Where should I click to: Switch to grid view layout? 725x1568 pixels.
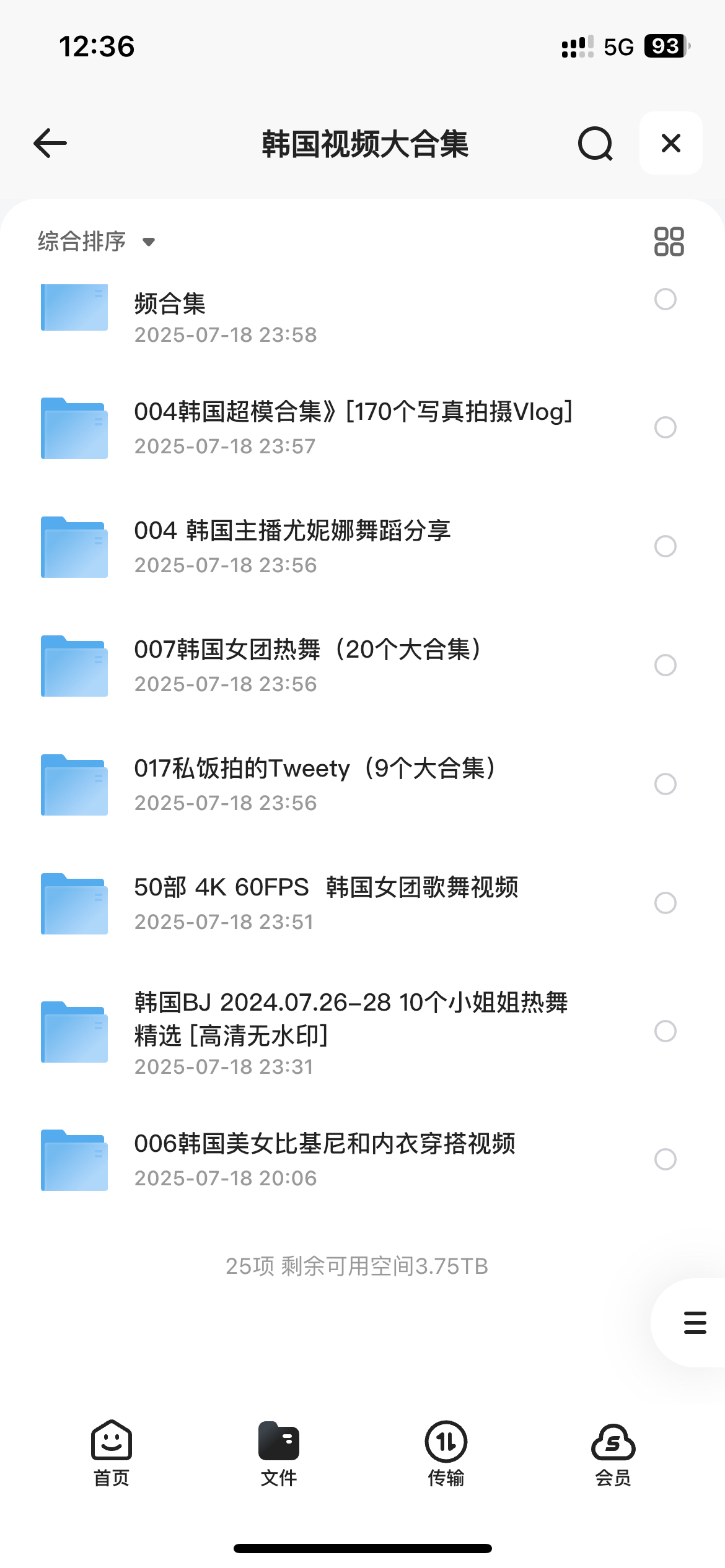(x=669, y=242)
